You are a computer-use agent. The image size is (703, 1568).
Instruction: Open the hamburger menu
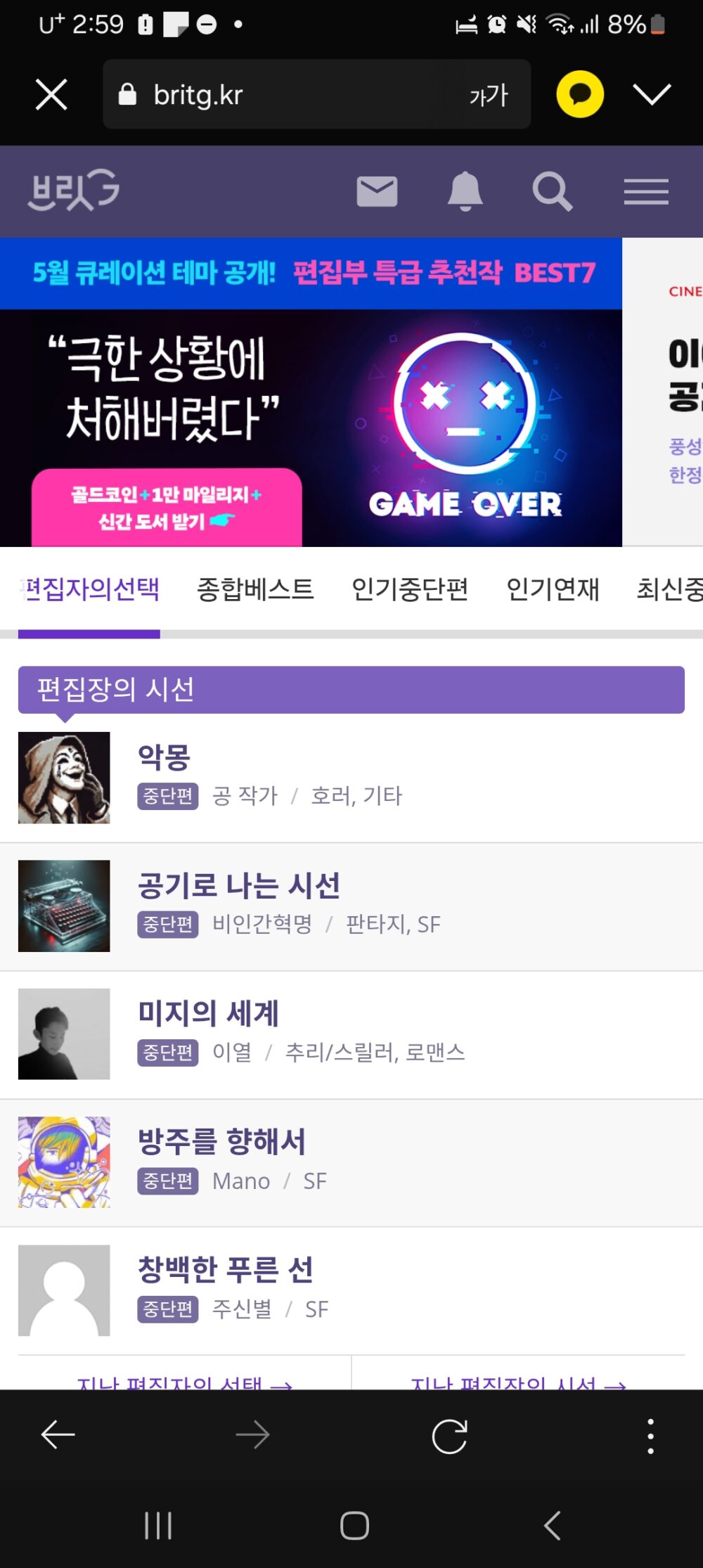click(x=646, y=191)
